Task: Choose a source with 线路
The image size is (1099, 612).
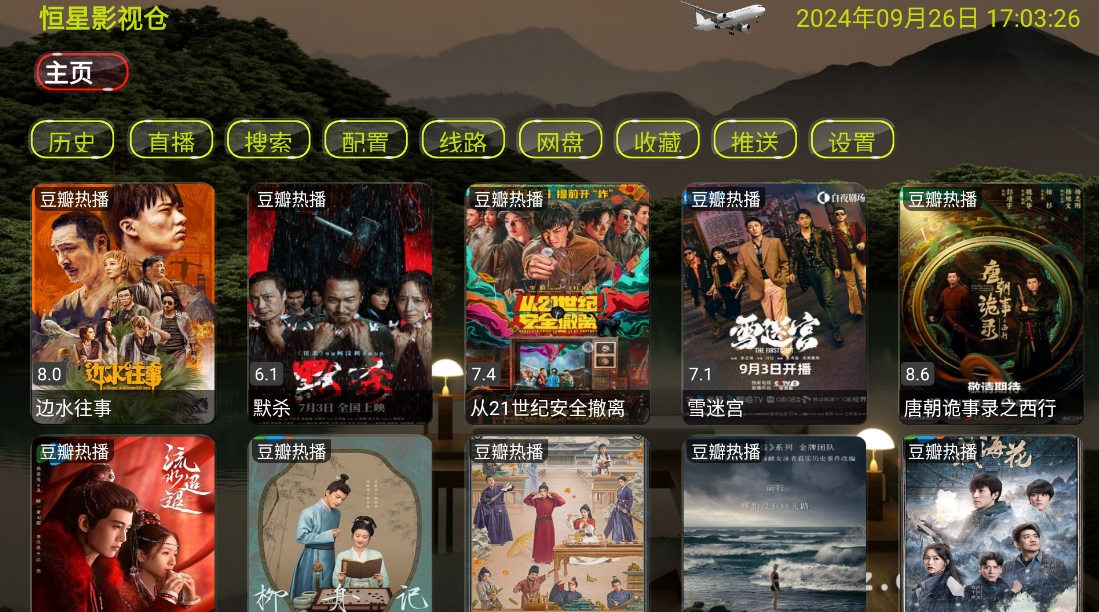Action: (463, 140)
